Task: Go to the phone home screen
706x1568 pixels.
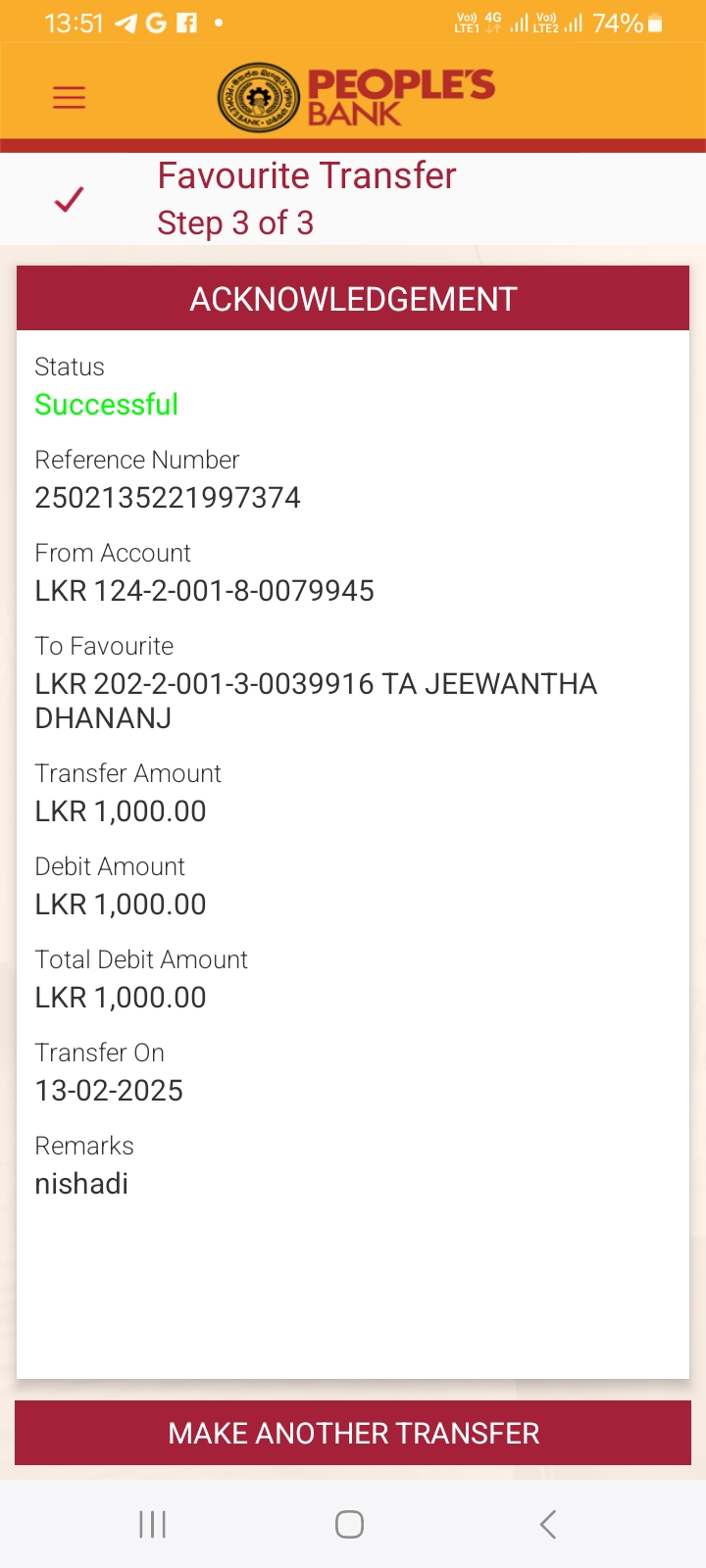Action: tap(349, 1524)
